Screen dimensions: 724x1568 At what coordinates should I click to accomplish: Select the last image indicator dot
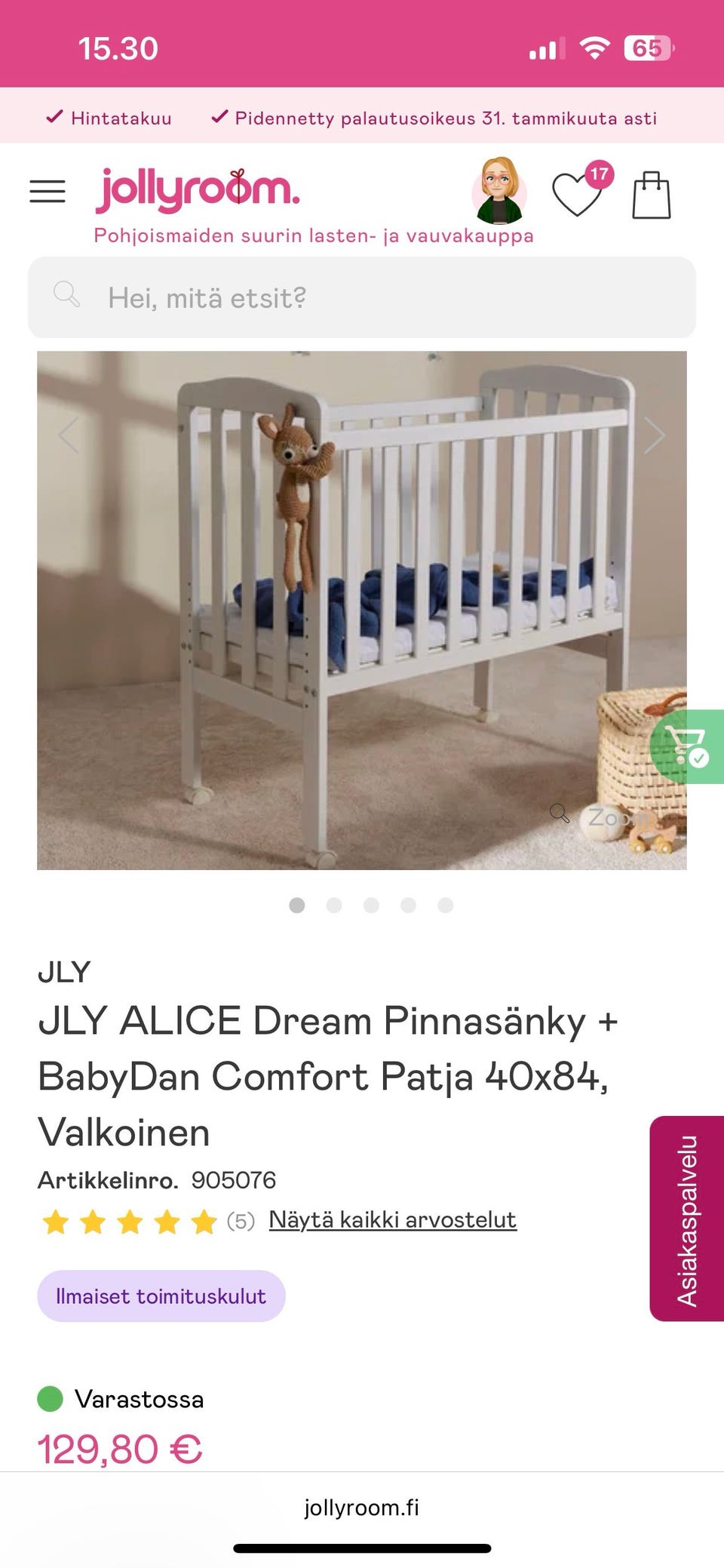tap(446, 905)
